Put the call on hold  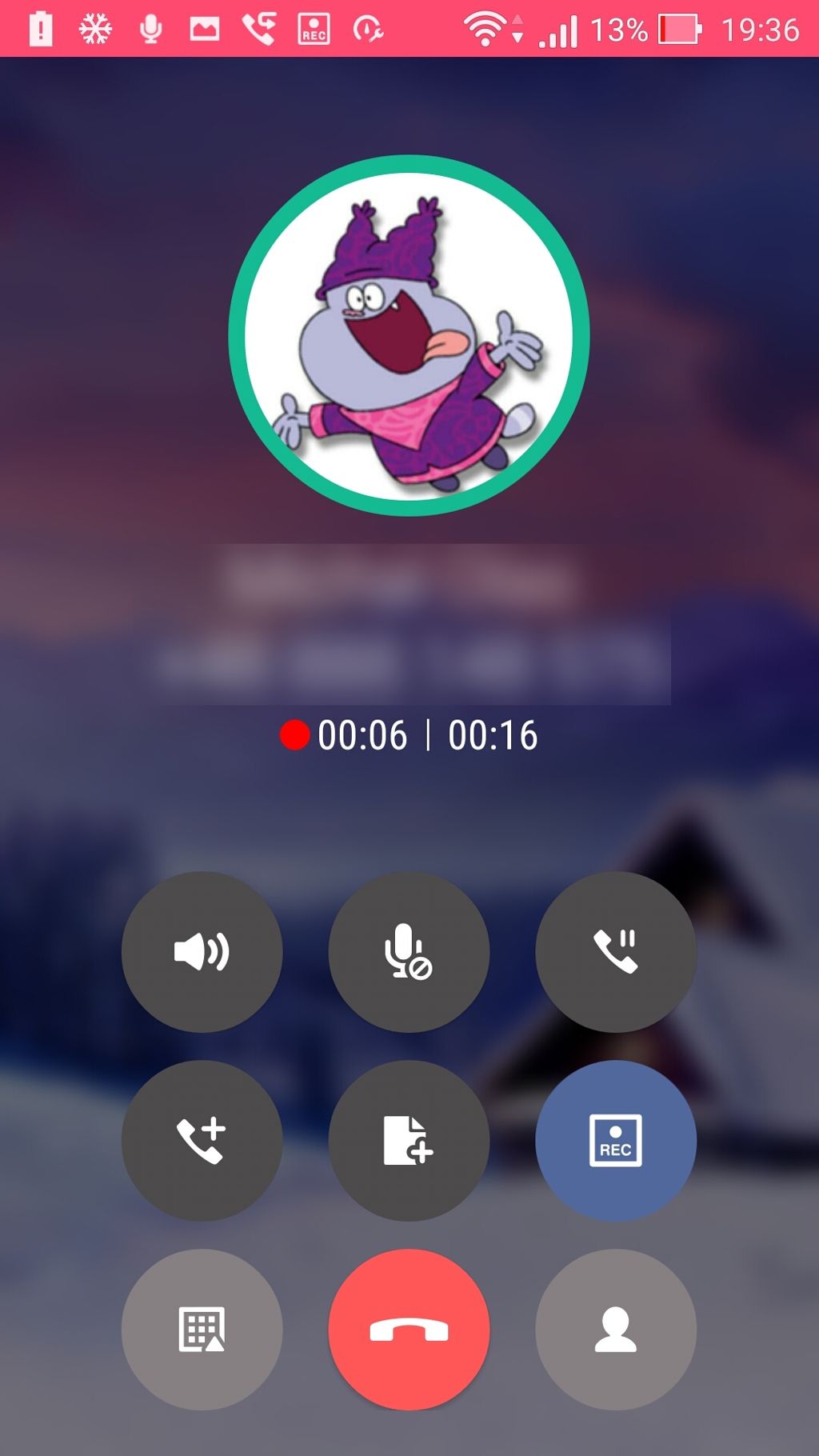[615, 951]
